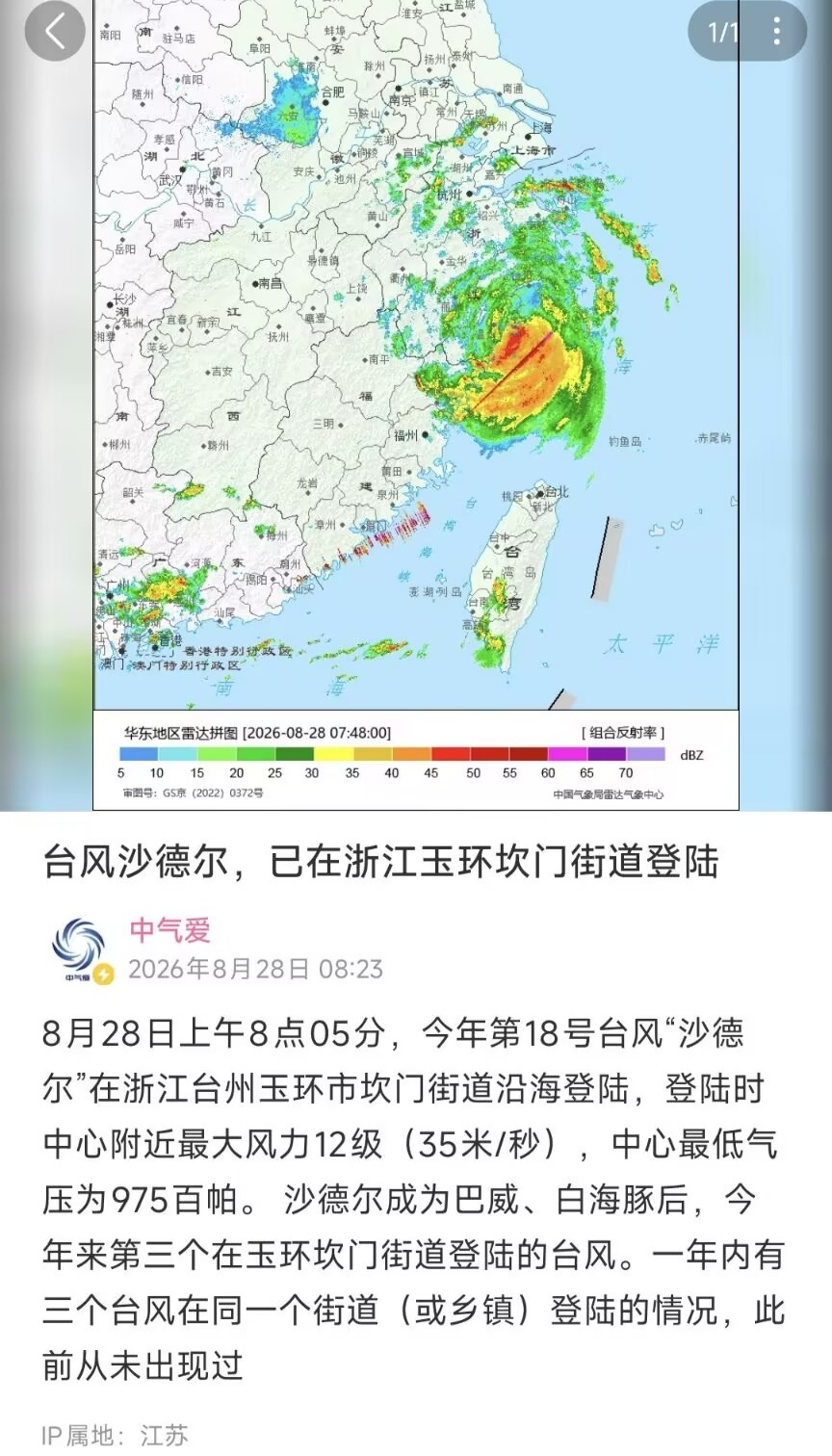Viewport: 832px width, 1456px height.
Task: Open the three-dot overflow menu
Action: [777, 32]
